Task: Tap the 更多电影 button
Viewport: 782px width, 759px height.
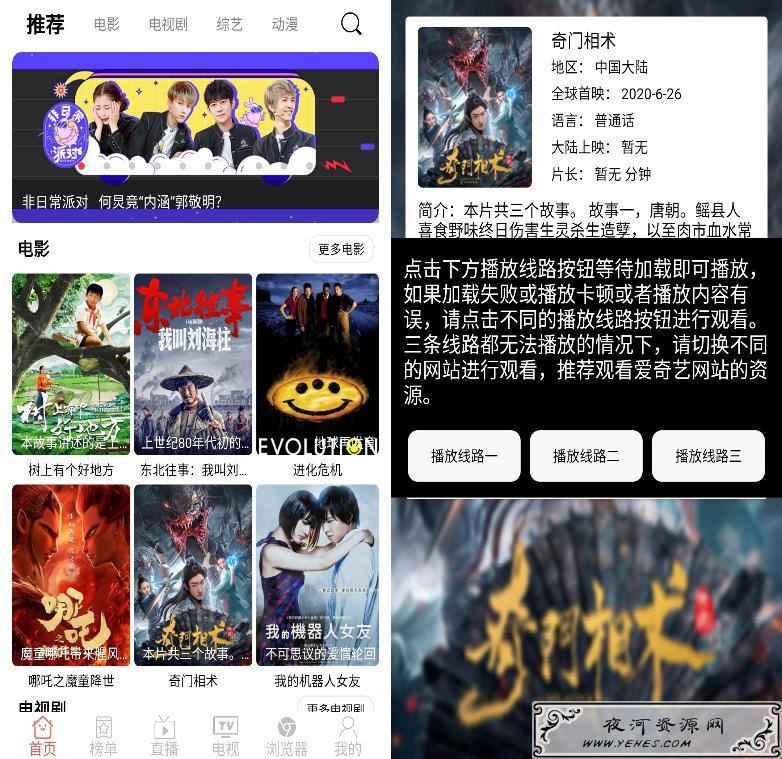Action: 341,249
